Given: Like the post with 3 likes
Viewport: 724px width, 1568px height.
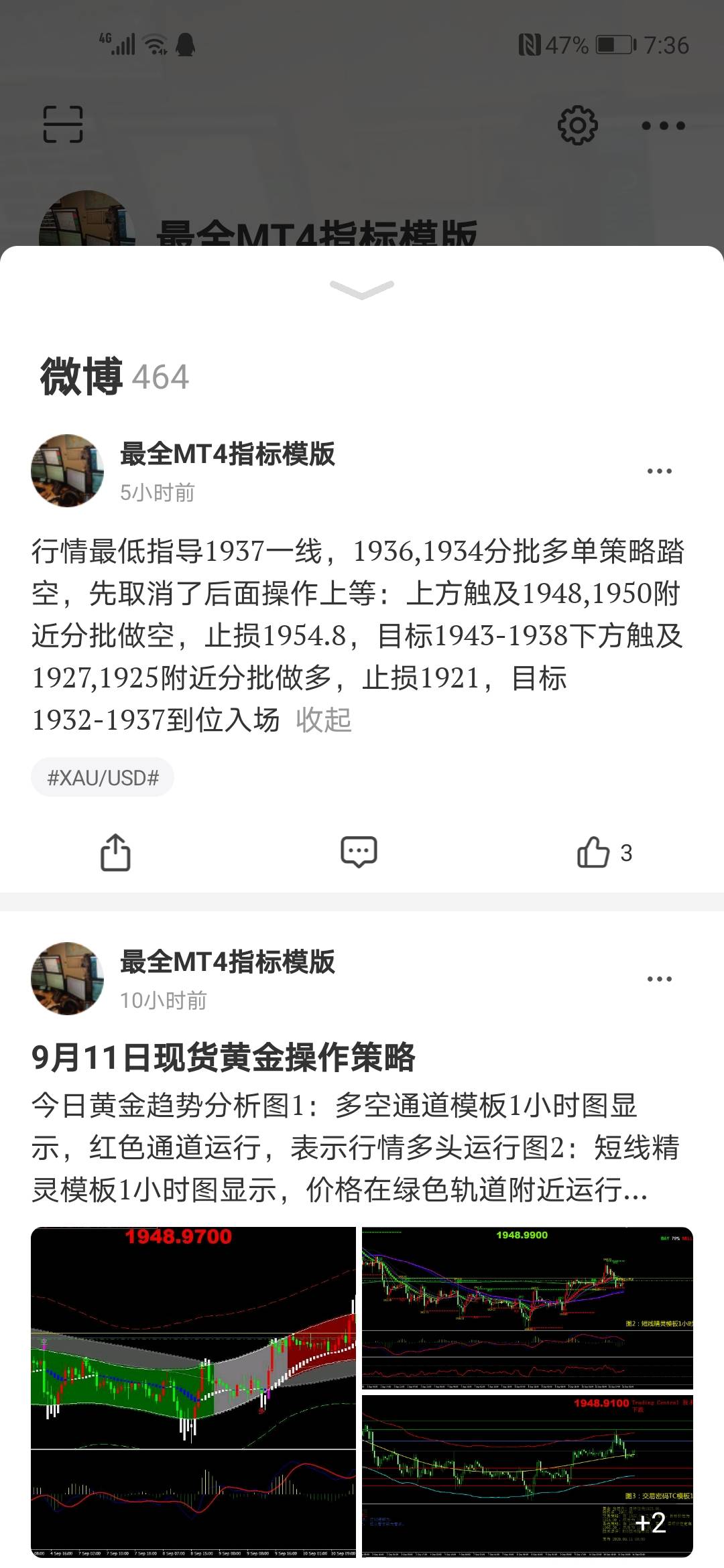Looking at the screenshot, I should [x=604, y=852].
